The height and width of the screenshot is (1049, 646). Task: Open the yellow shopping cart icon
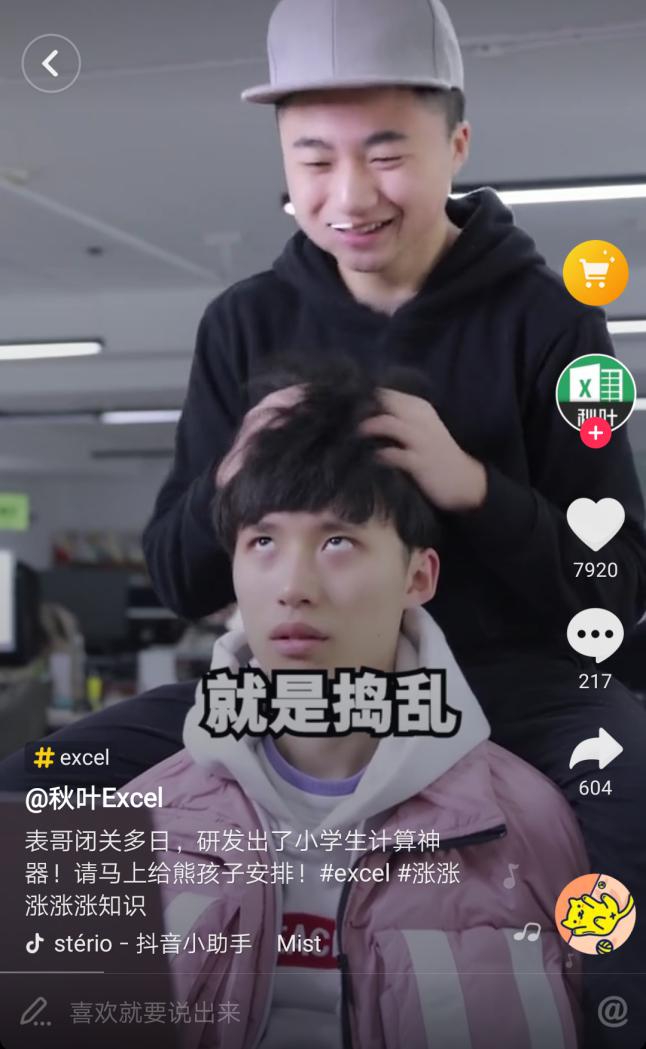(x=595, y=273)
